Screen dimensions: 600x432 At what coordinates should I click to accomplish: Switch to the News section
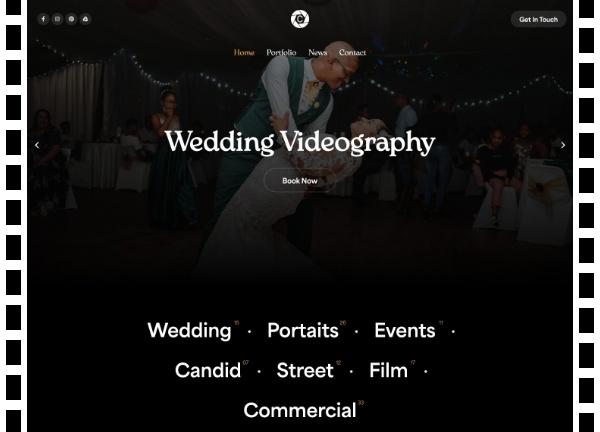(x=317, y=52)
